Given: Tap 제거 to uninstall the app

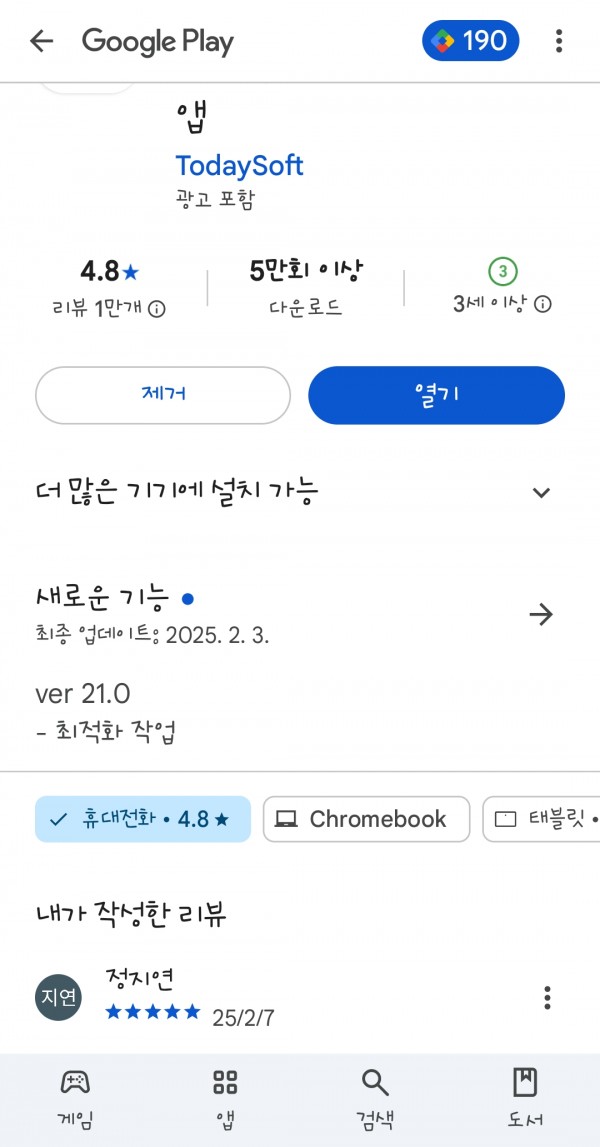Looking at the screenshot, I should 163,395.
